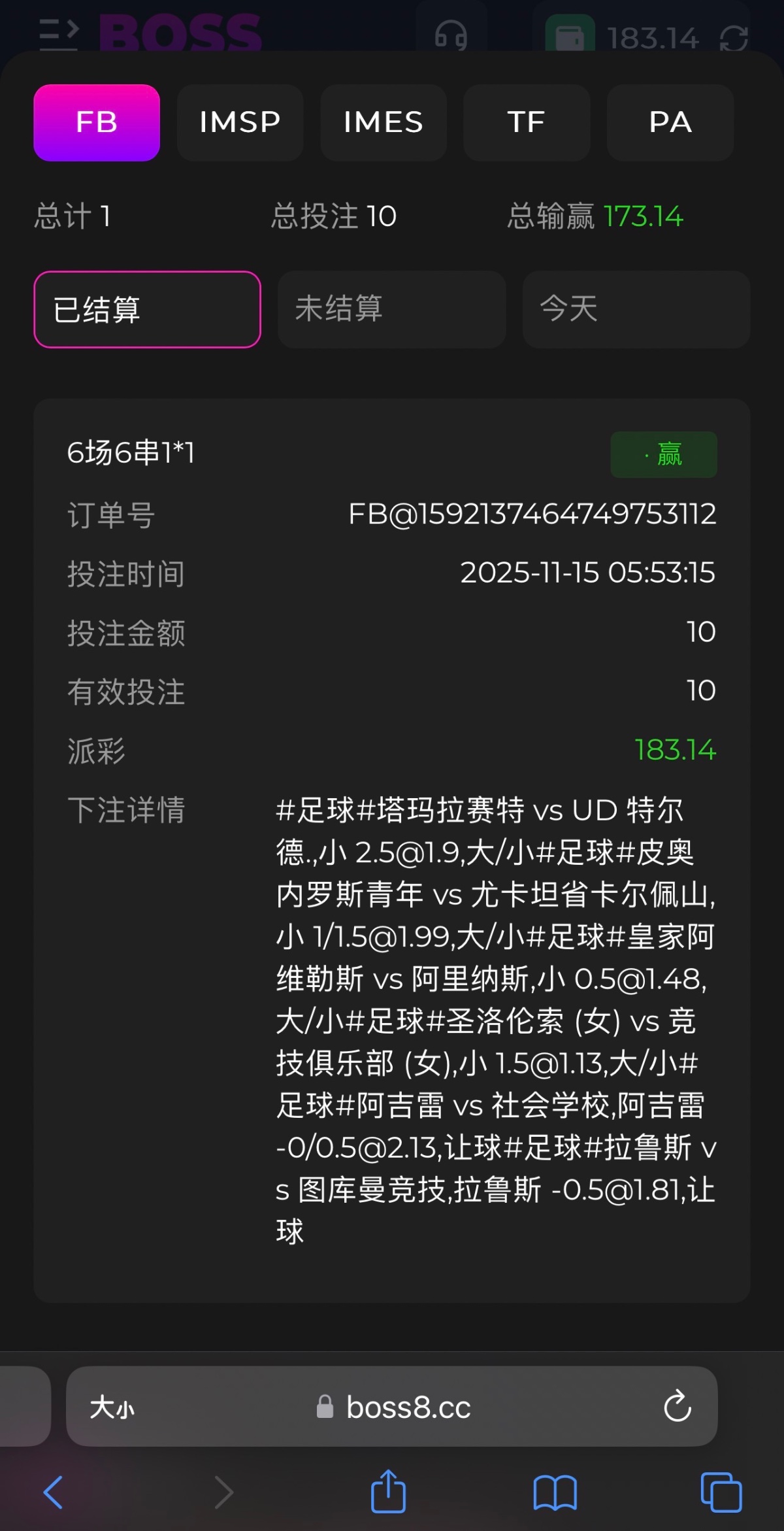Viewport: 784px width, 1531px height.
Task: Open the TF tab
Action: pos(527,122)
